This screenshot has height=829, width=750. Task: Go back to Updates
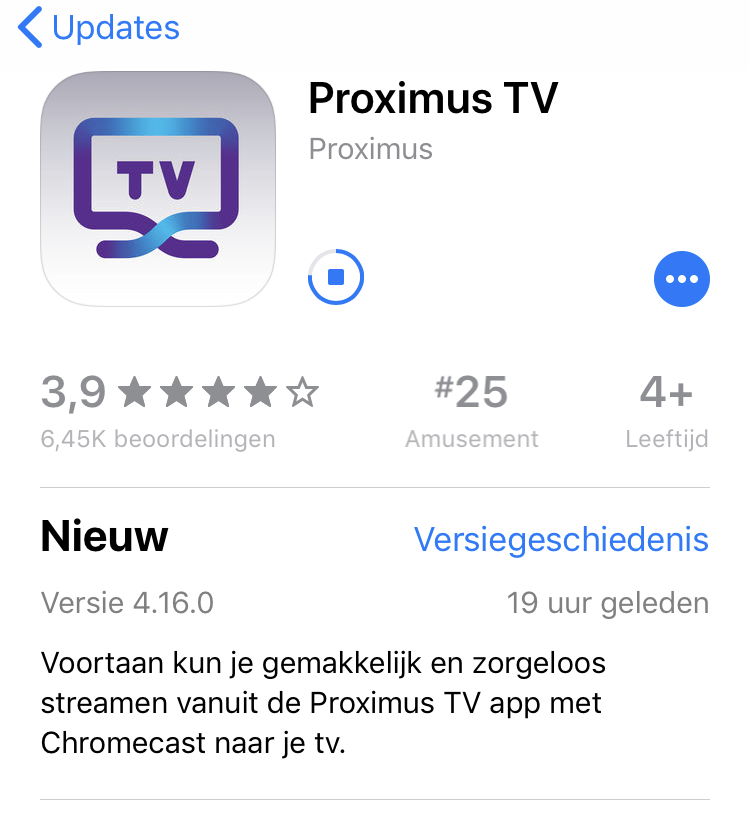99,28
